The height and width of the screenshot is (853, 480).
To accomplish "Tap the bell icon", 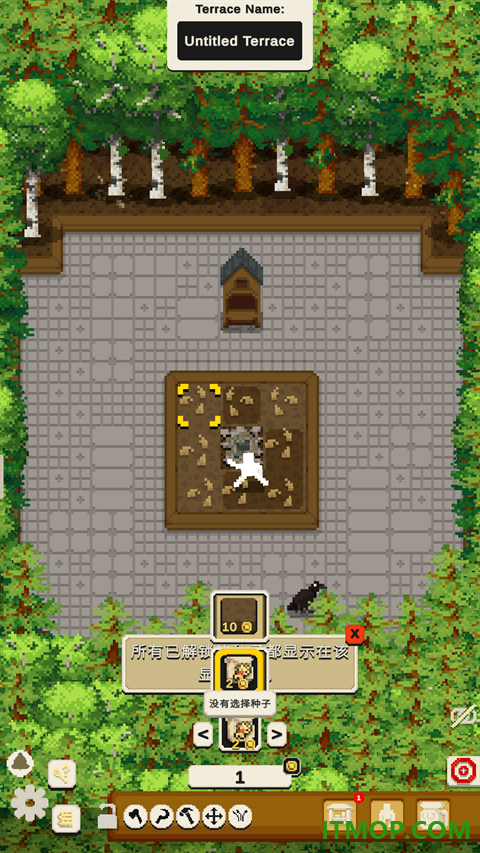I will click(21, 764).
